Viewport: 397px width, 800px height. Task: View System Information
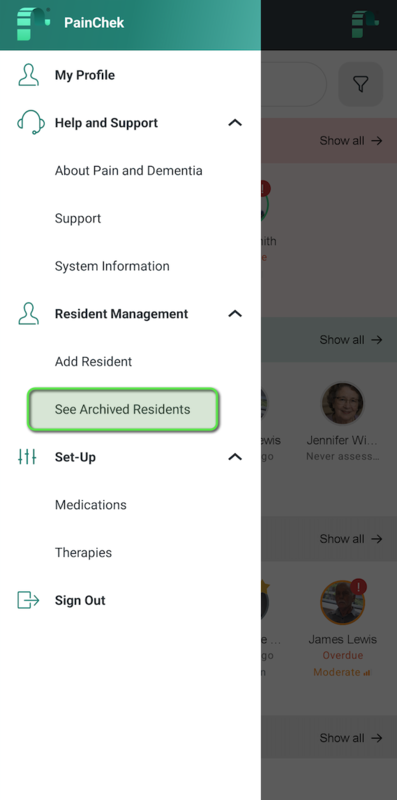coord(112,266)
